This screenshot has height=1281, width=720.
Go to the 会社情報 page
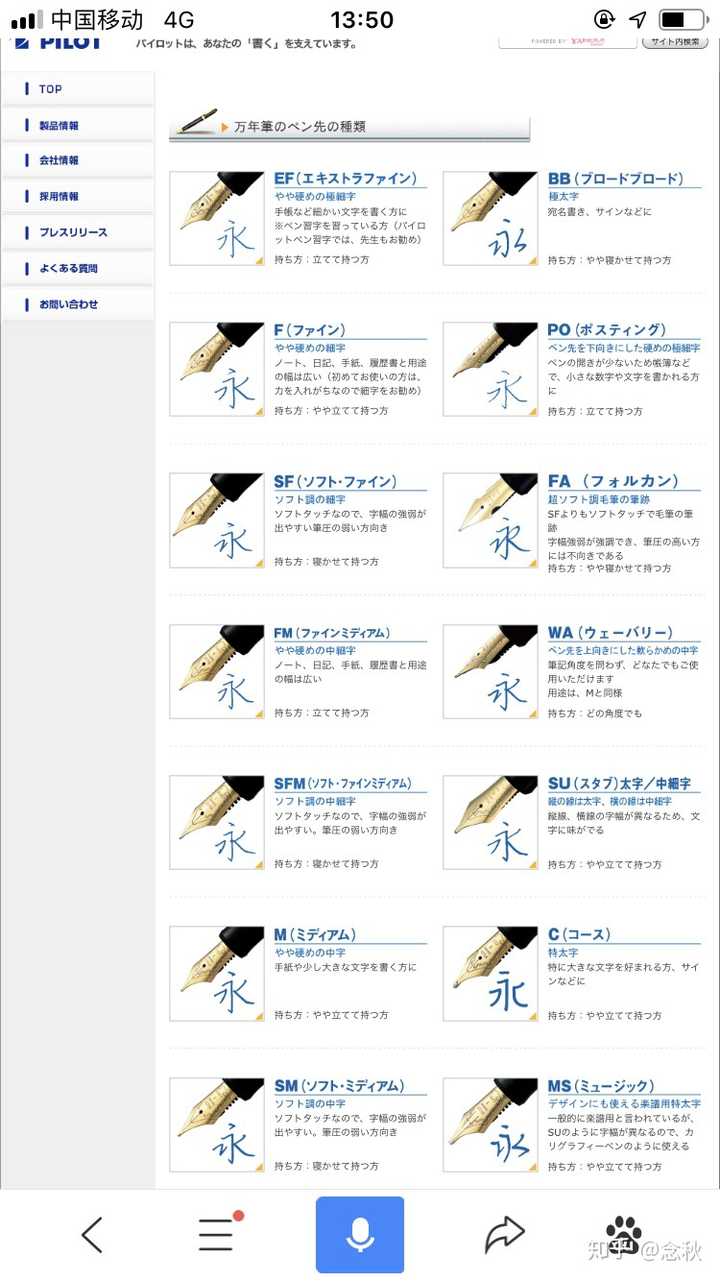point(58,160)
